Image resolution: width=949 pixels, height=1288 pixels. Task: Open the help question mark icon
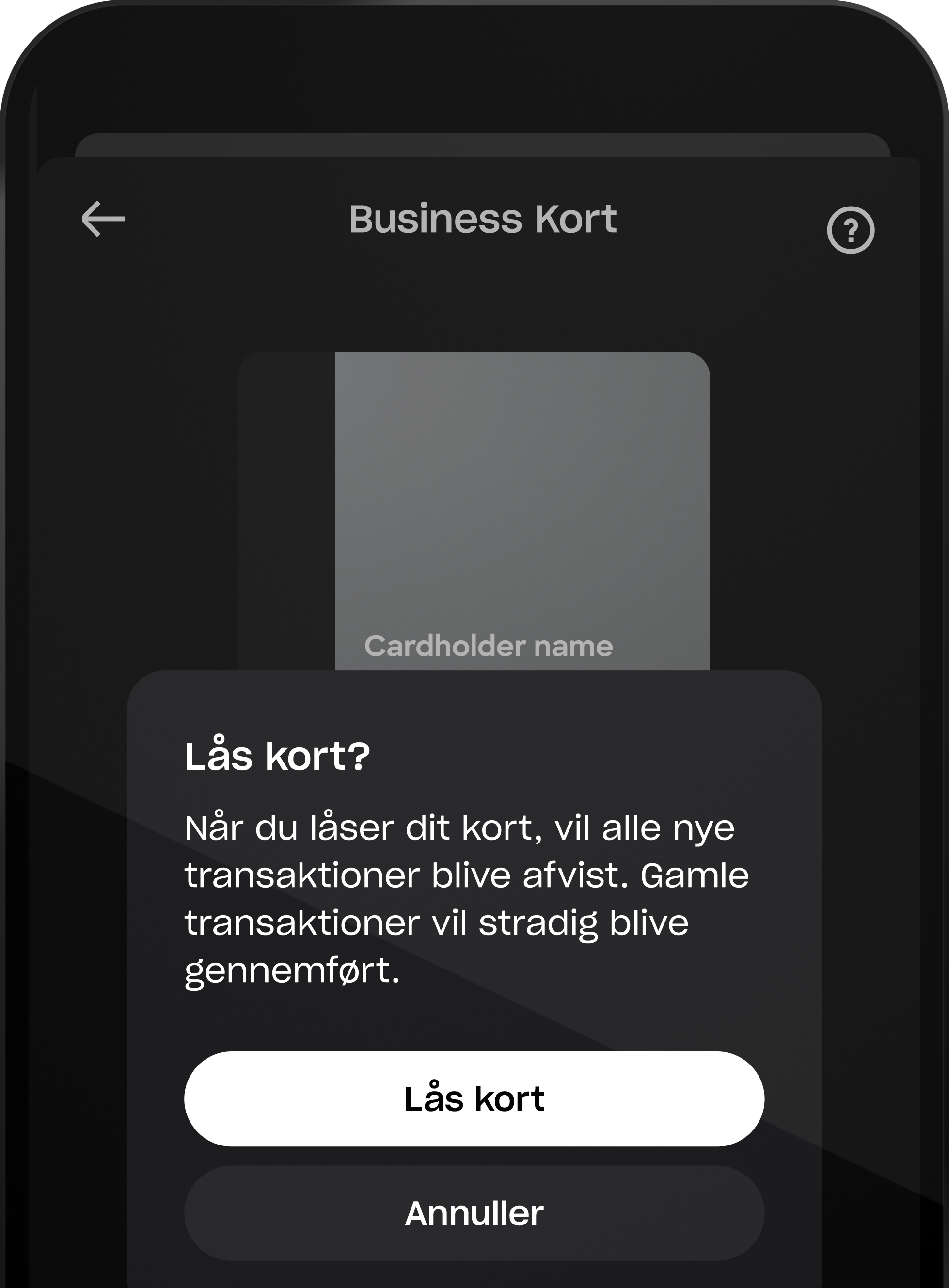pos(850,230)
